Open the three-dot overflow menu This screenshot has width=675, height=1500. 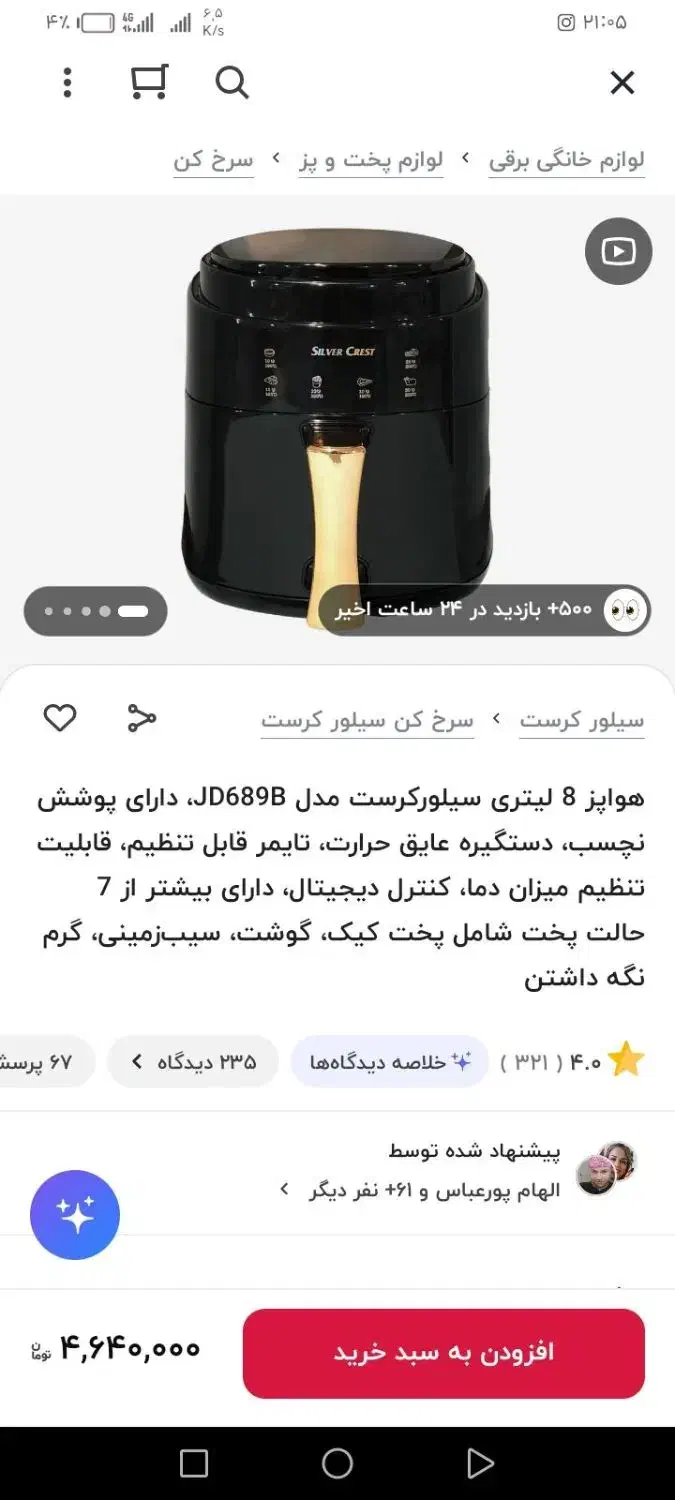point(67,83)
